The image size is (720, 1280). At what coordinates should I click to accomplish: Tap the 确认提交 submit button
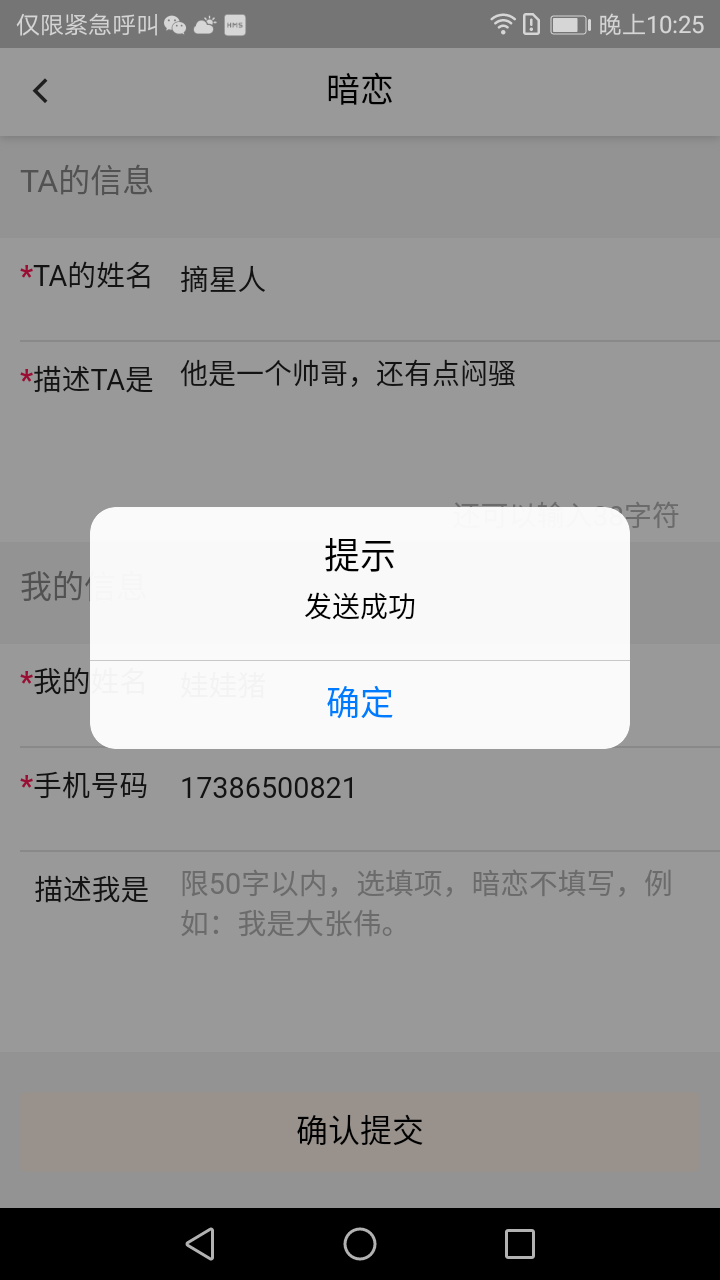(x=360, y=1131)
